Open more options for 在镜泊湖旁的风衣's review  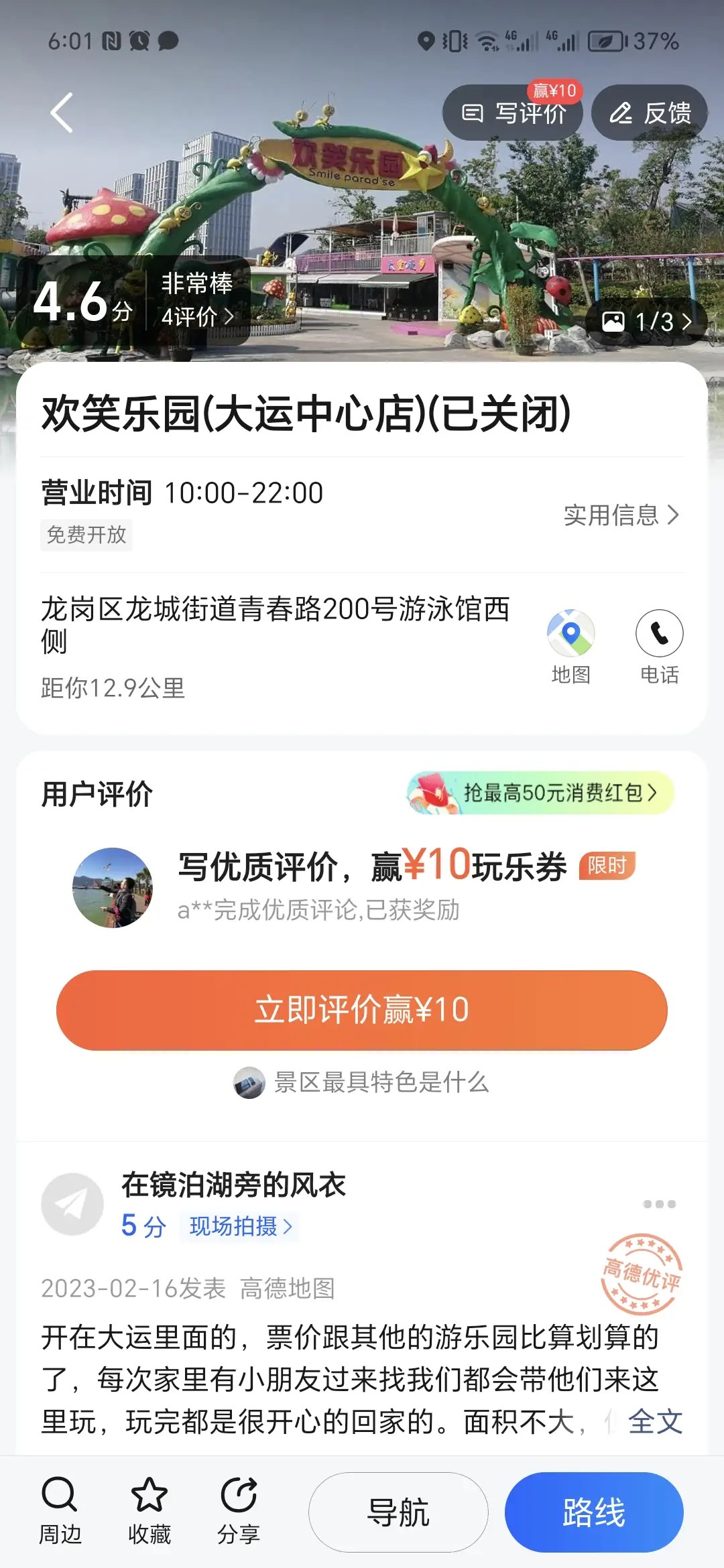(x=659, y=1204)
